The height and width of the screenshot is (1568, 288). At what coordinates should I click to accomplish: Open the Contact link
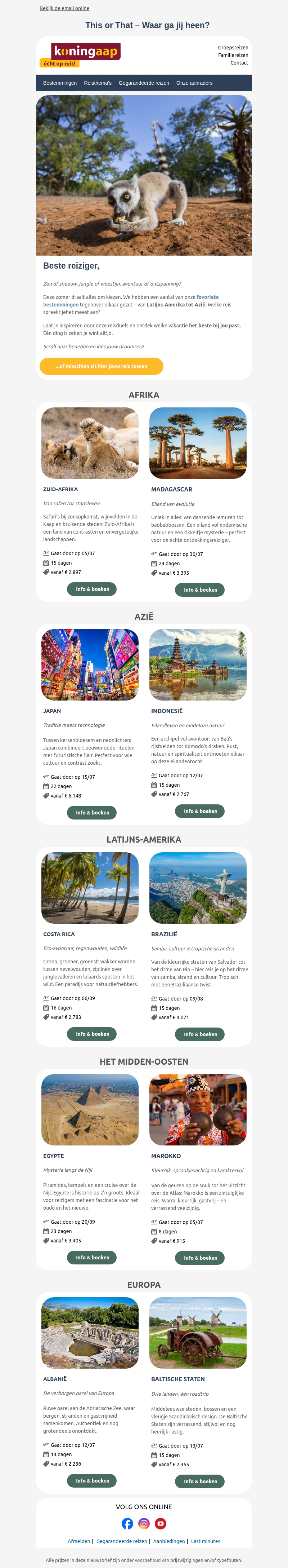click(239, 63)
